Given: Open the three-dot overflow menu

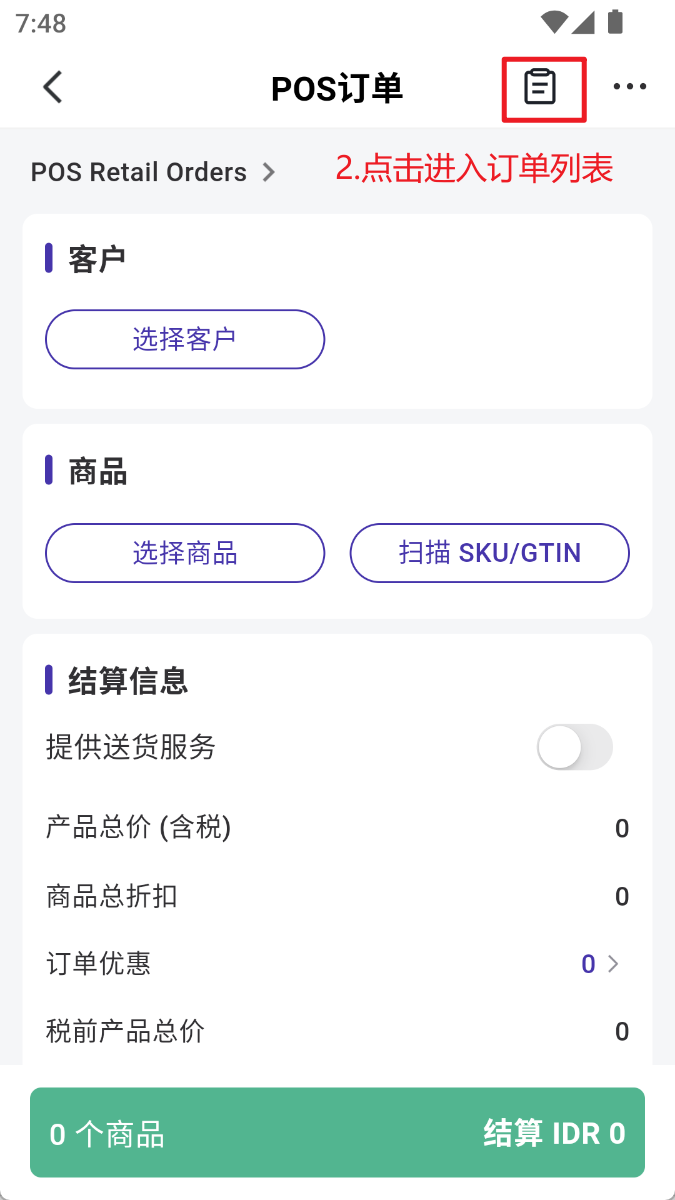Looking at the screenshot, I should click(629, 88).
